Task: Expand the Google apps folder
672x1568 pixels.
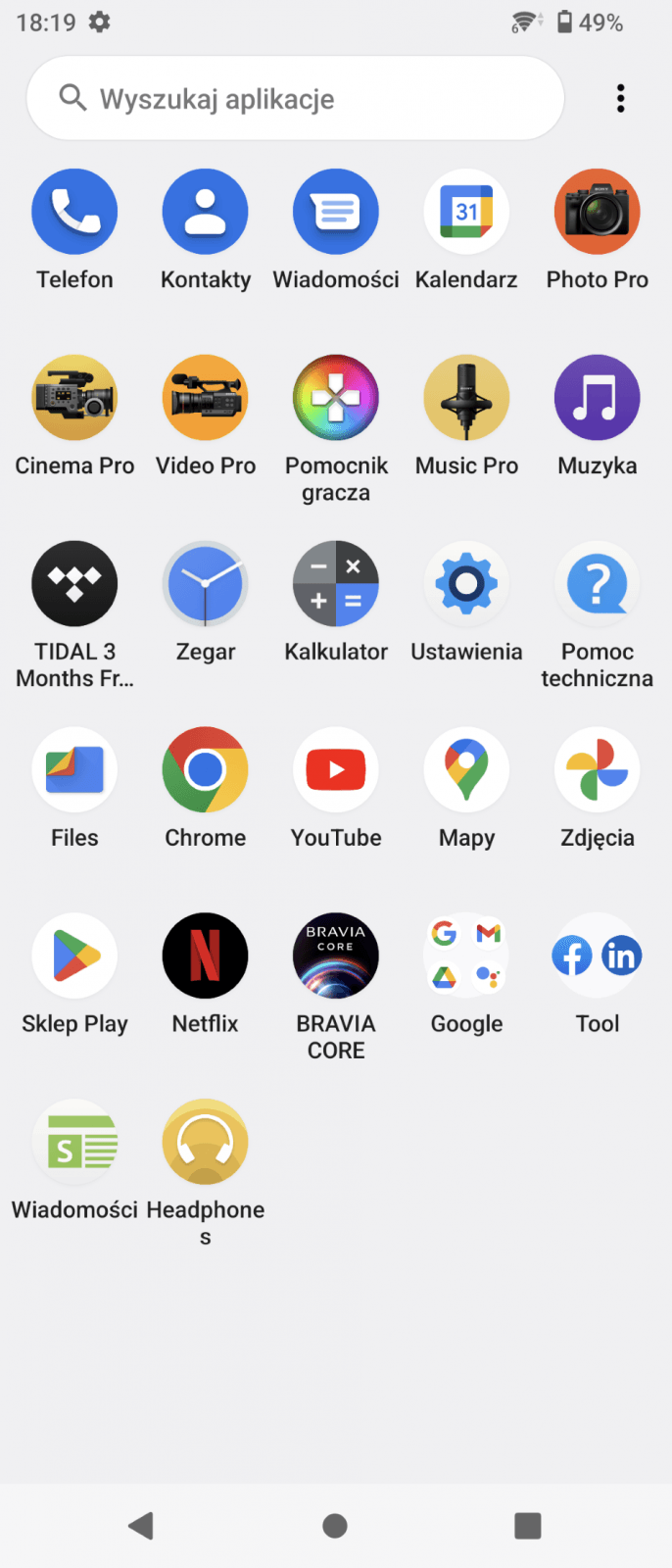Action: click(x=466, y=956)
